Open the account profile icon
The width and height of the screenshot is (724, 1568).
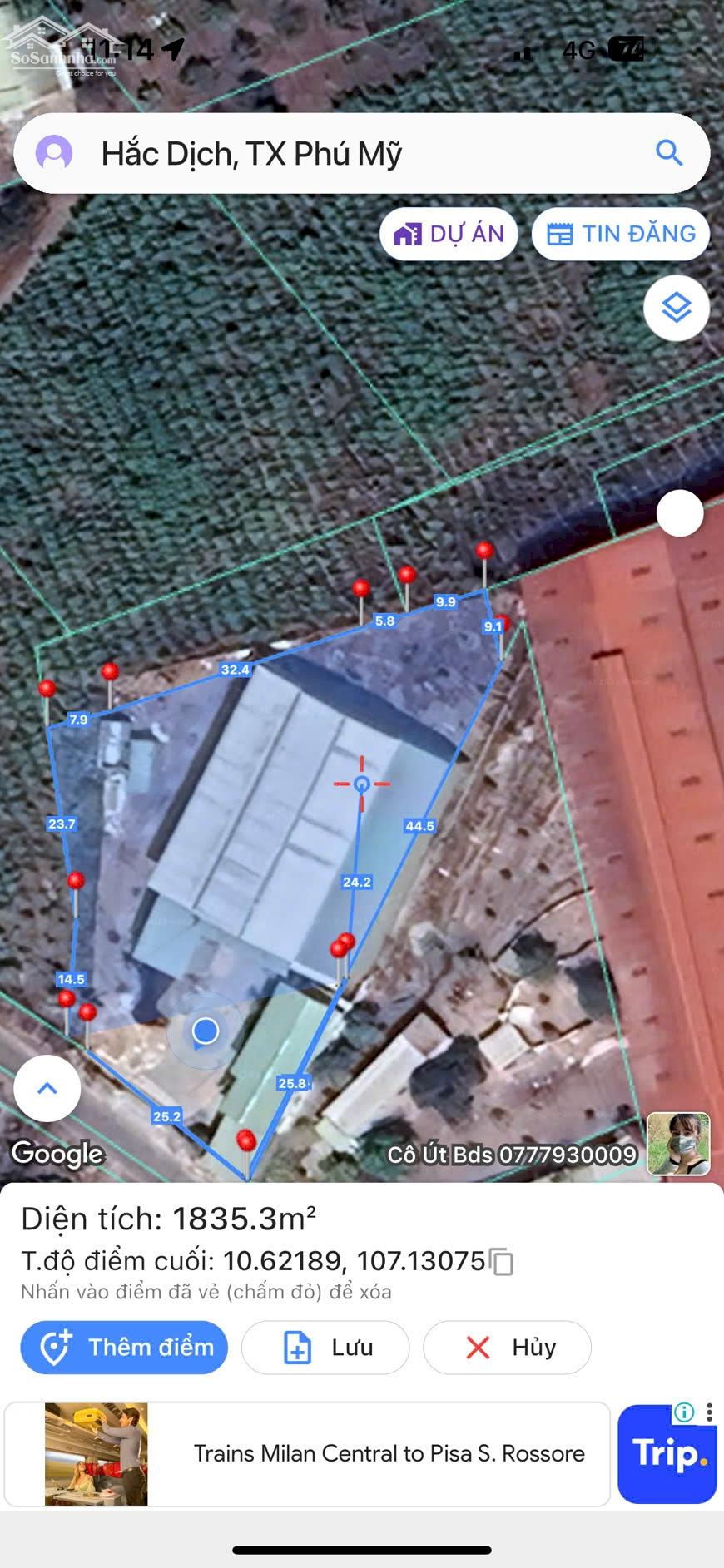tap(54, 153)
